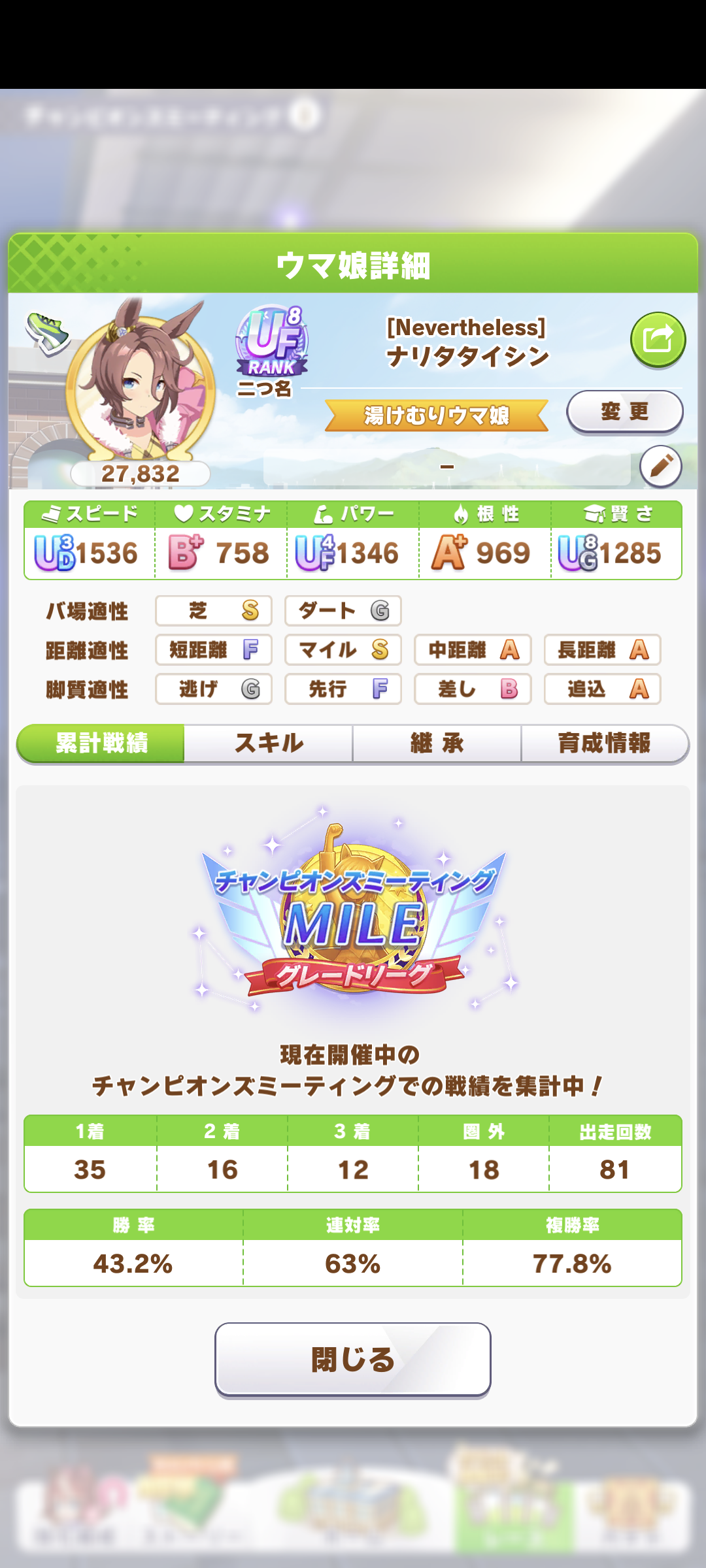Close the dialog with 閉じる

353,1360
